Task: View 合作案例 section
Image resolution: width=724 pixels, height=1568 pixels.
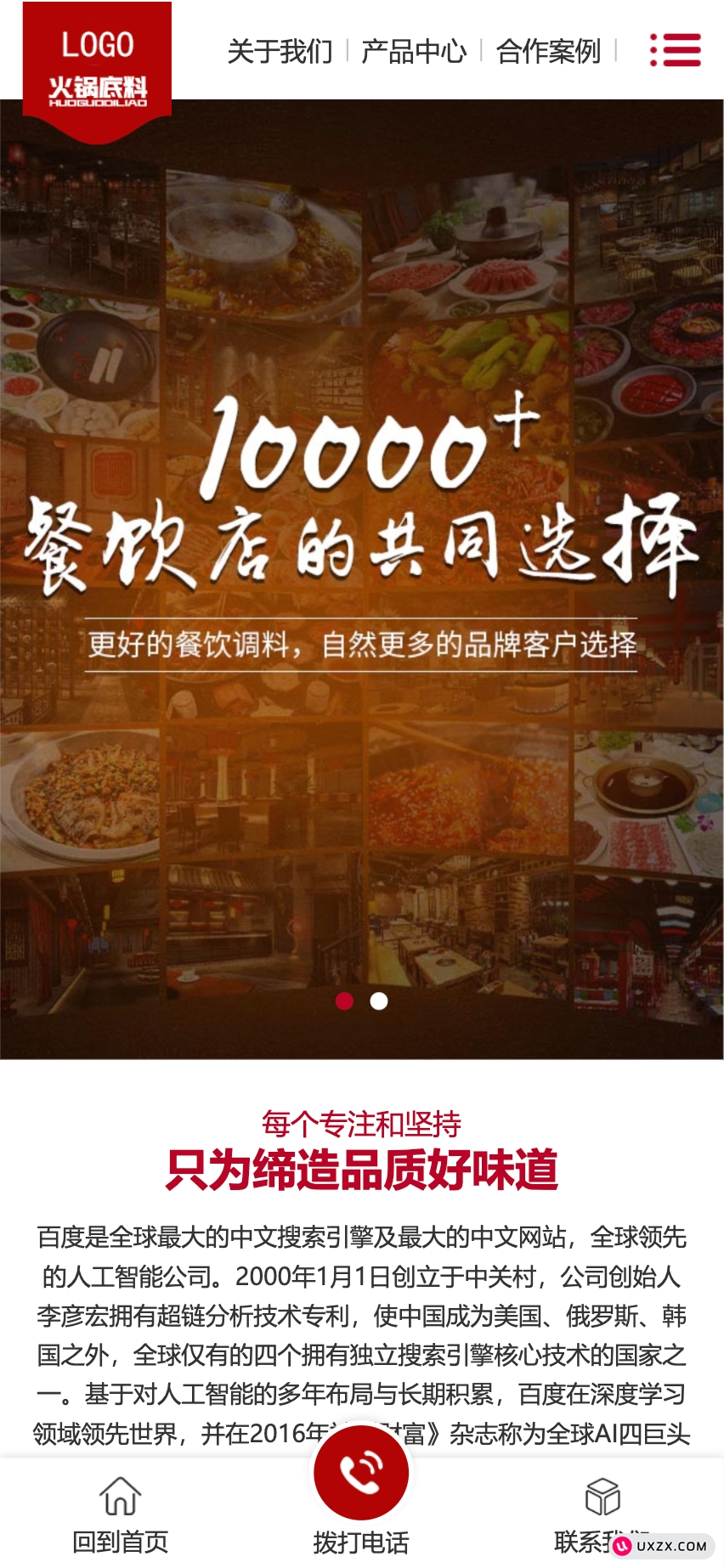Action: click(x=548, y=52)
